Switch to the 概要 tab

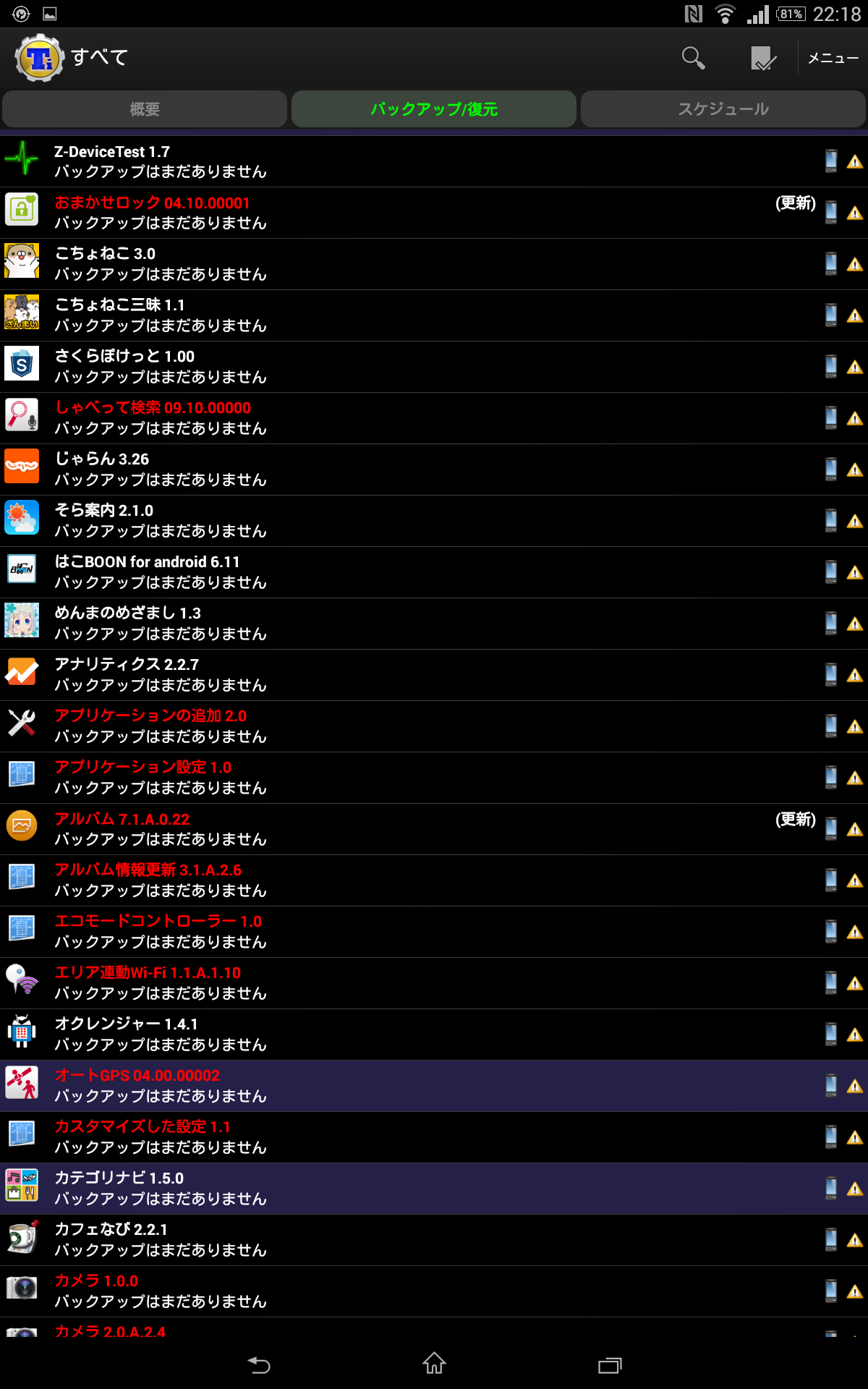145,109
